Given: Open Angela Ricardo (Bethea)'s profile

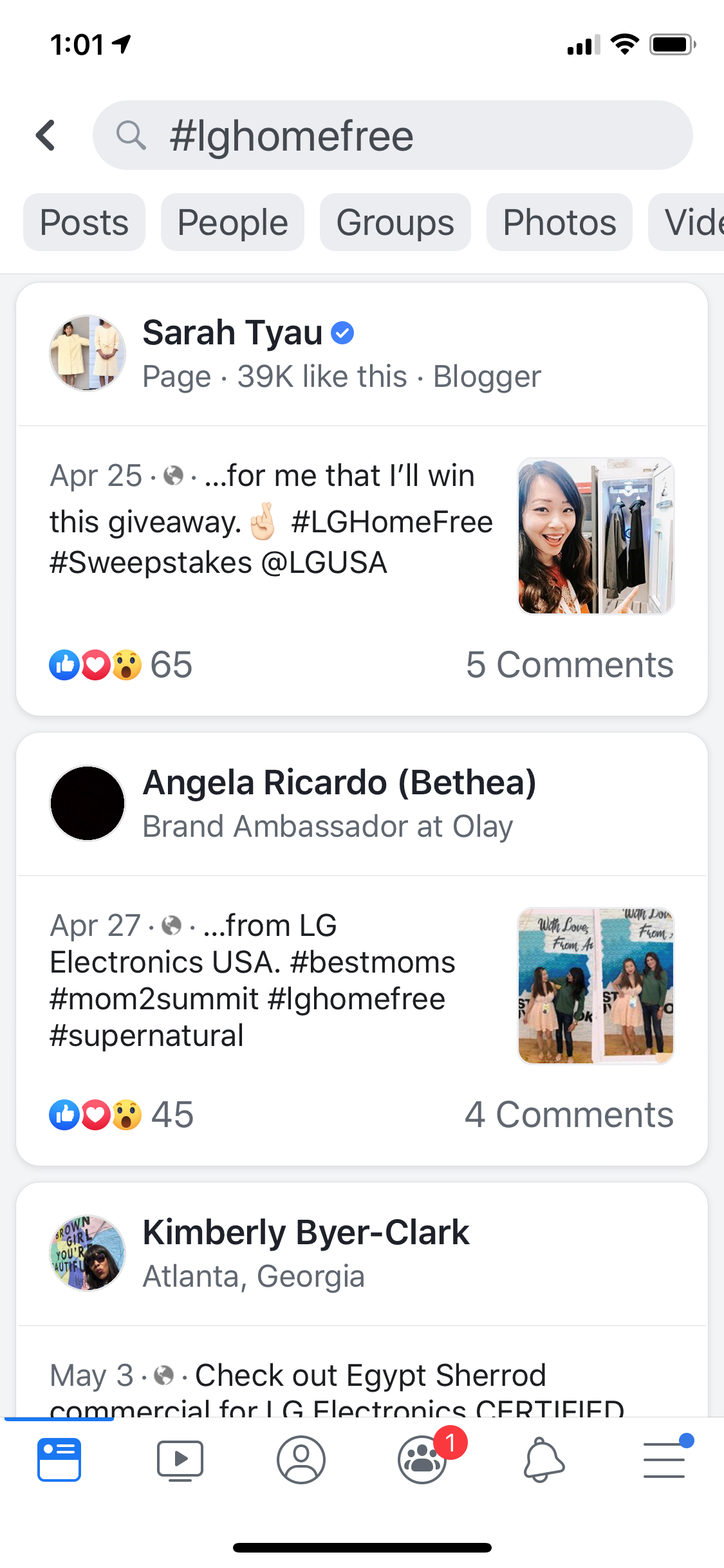Looking at the screenshot, I should [x=339, y=783].
